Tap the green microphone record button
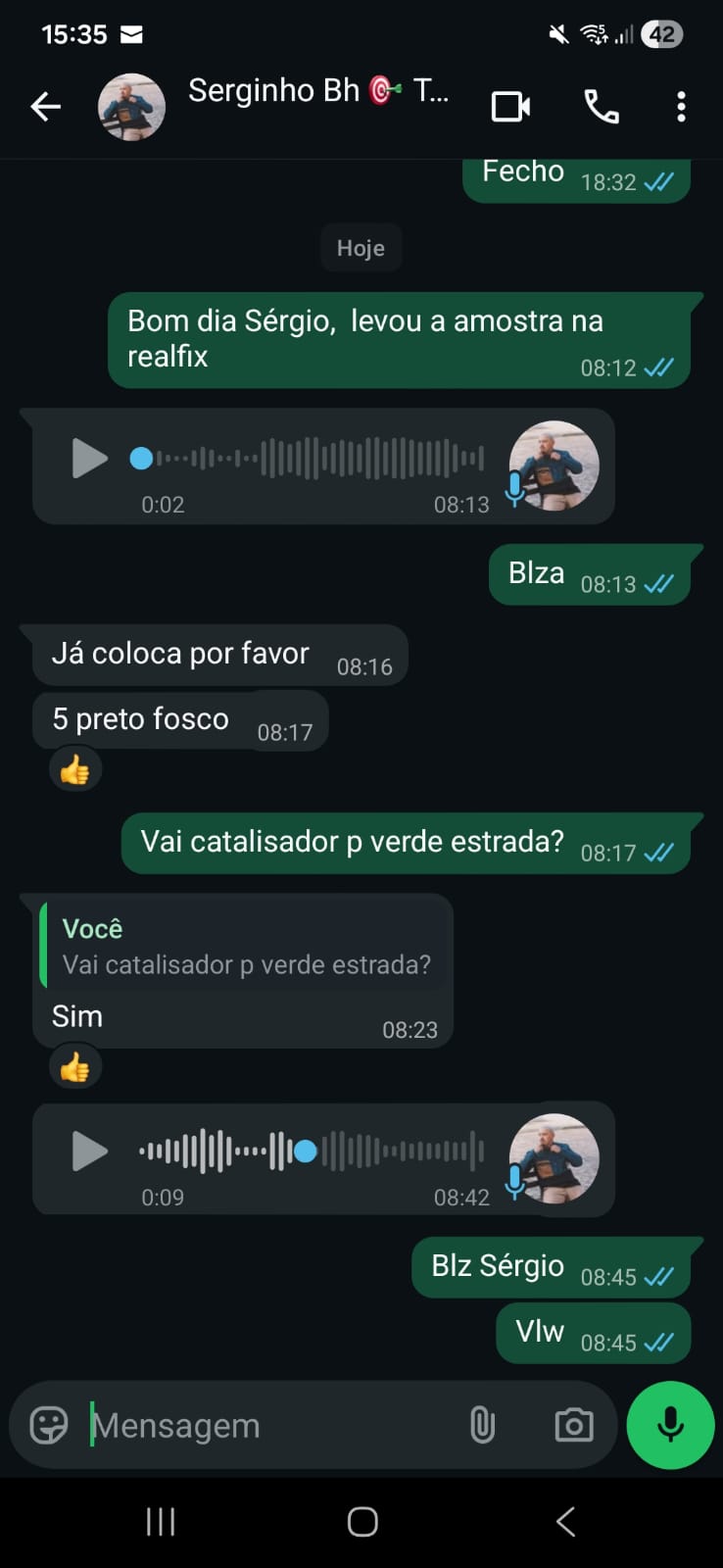Viewport: 723px width, 1568px height. 670,1425
